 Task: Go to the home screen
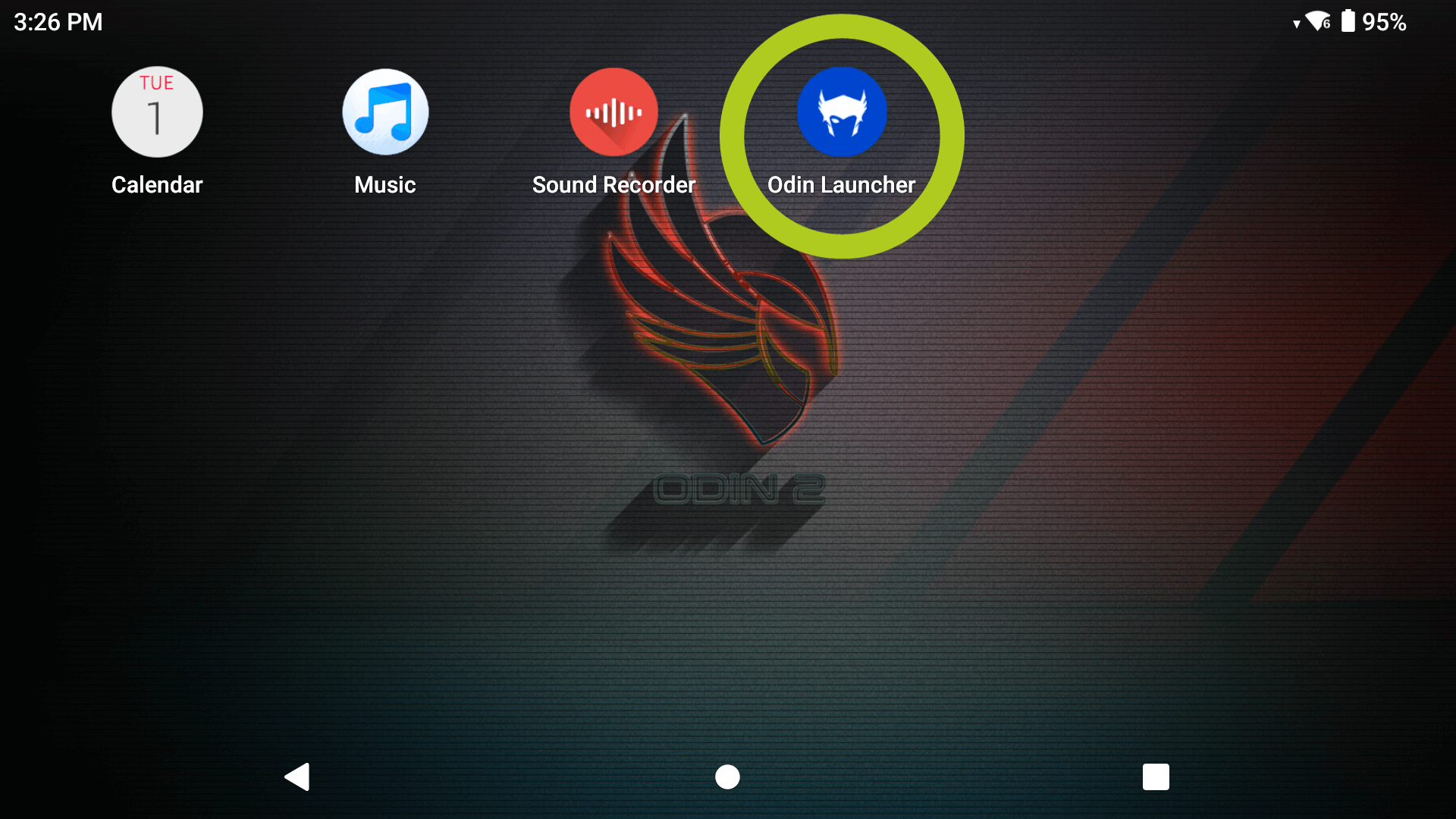[727, 777]
